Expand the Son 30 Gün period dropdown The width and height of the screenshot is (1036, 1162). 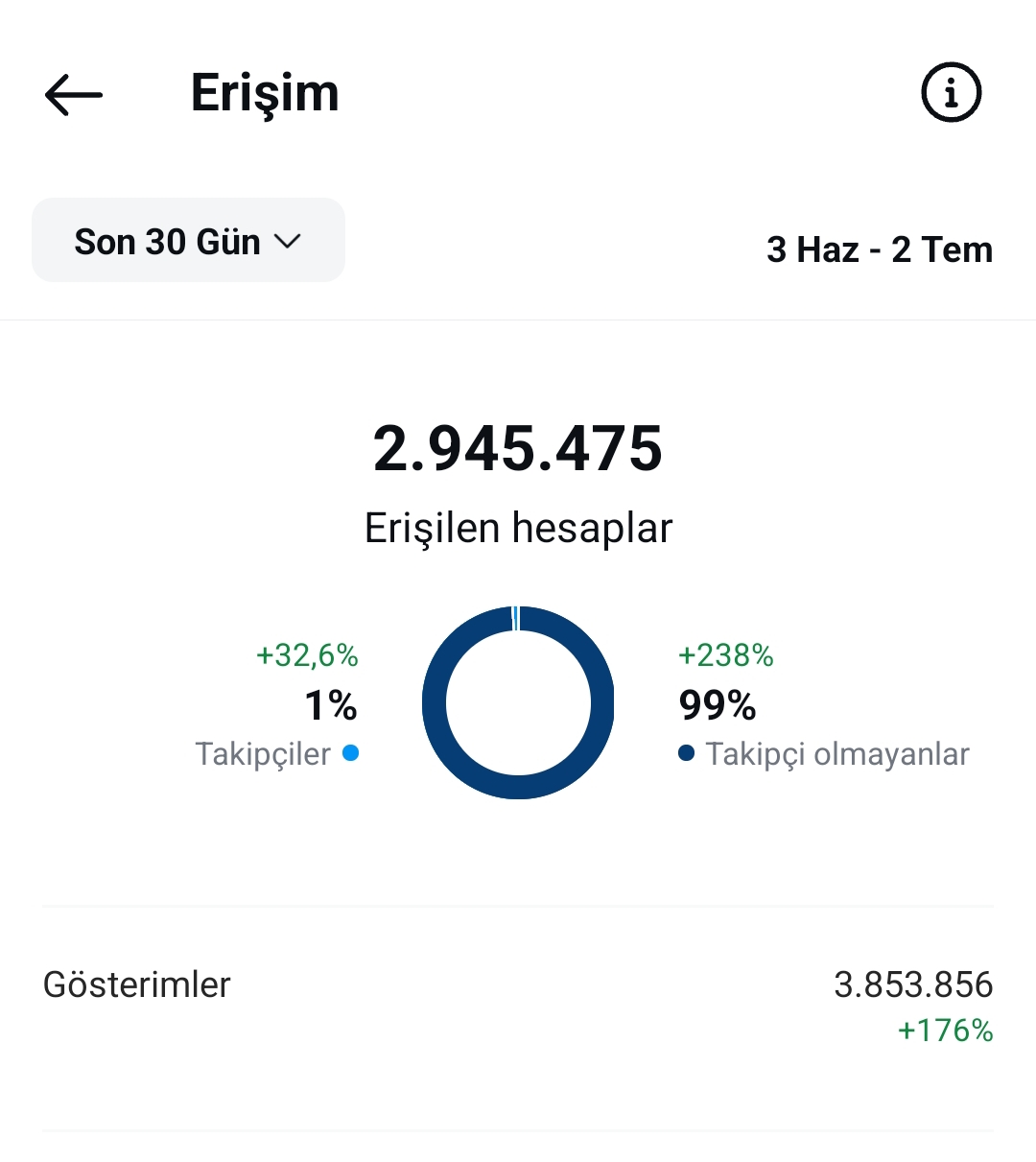click(x=188, y=240)
